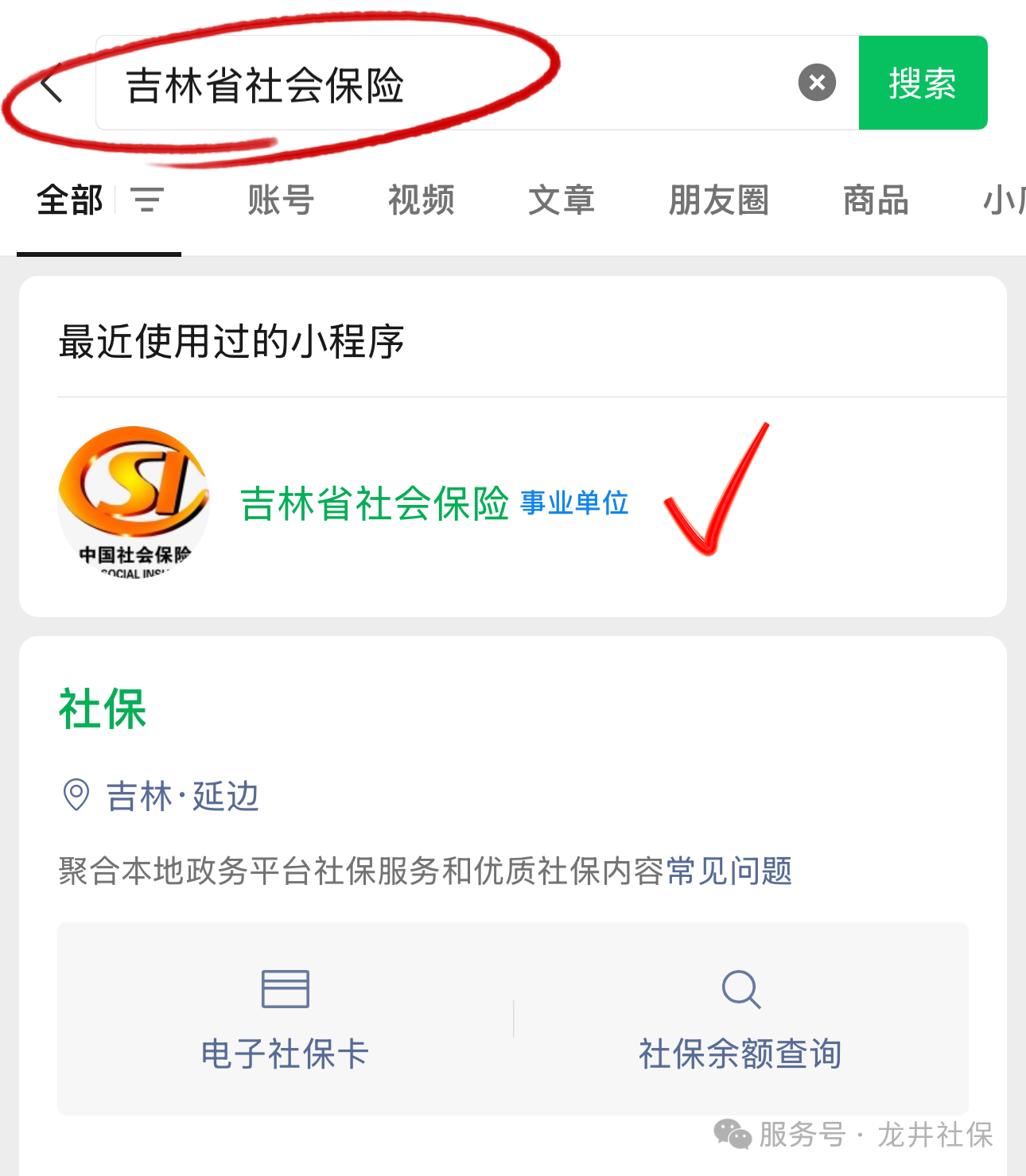
Task: Switch to the 文章 tab
Action: pyautogui.click(x=562, y=200)
